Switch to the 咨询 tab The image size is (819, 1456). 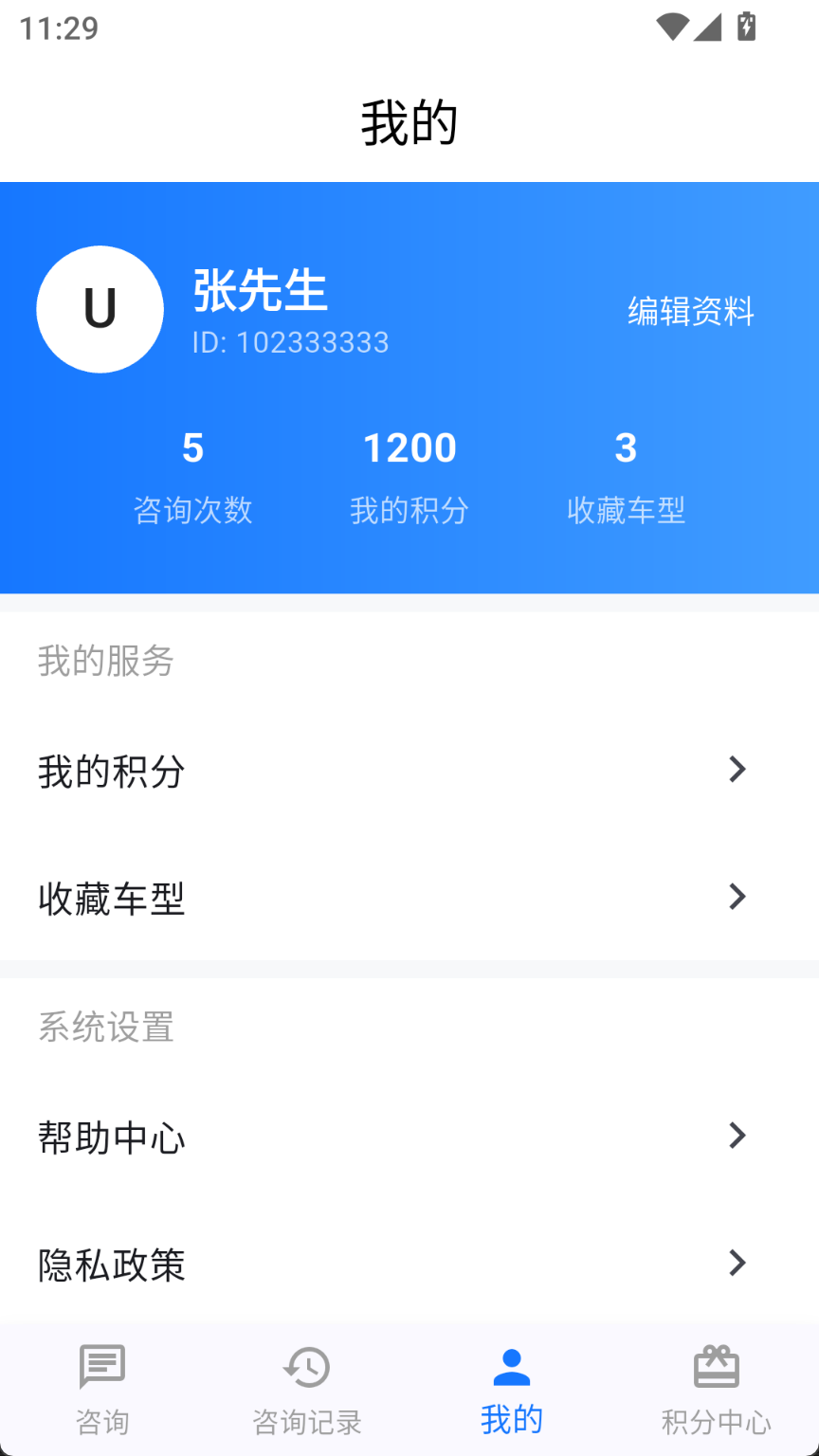[x=101, y=1390]
